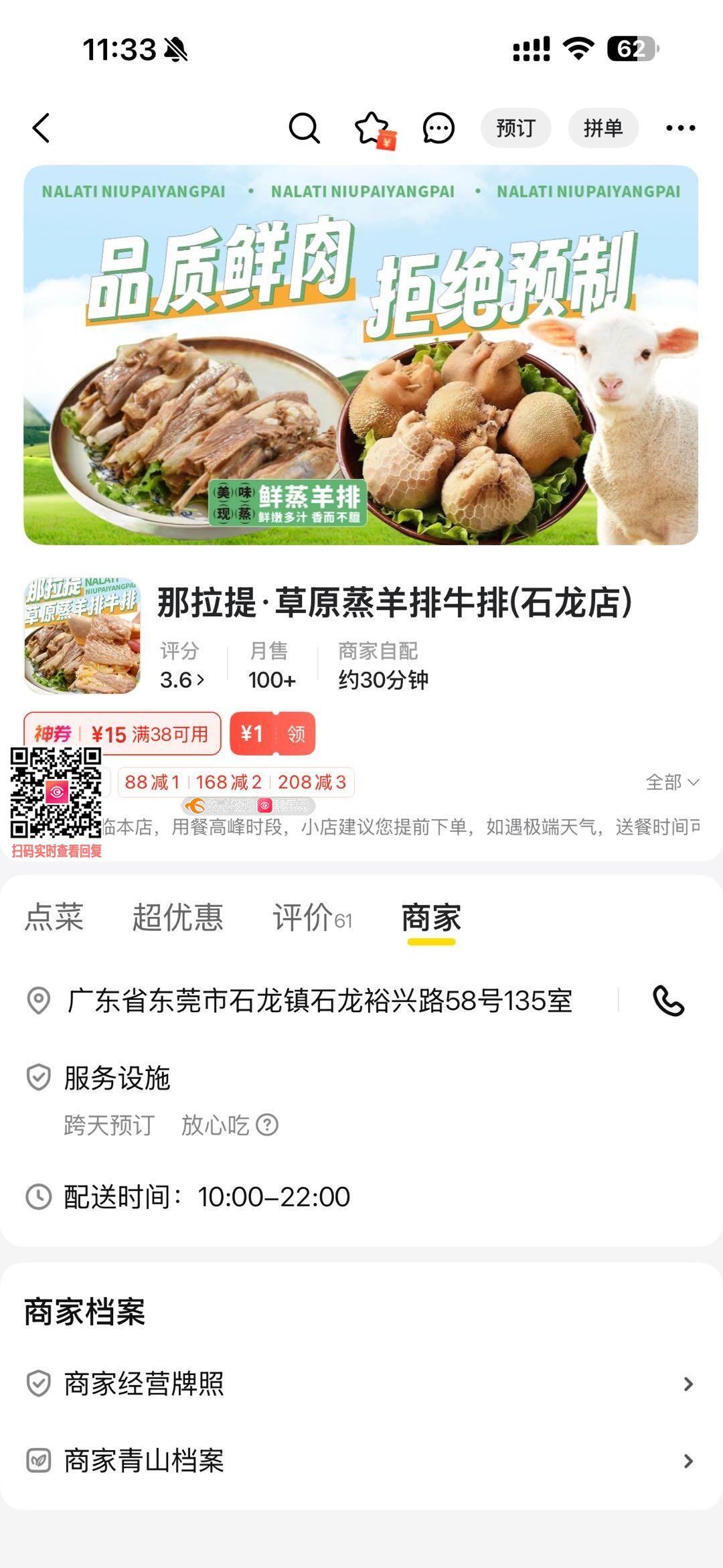Open the search icon in the top bar
Viewport: 723px width, 1568px height.
[304, 128]
